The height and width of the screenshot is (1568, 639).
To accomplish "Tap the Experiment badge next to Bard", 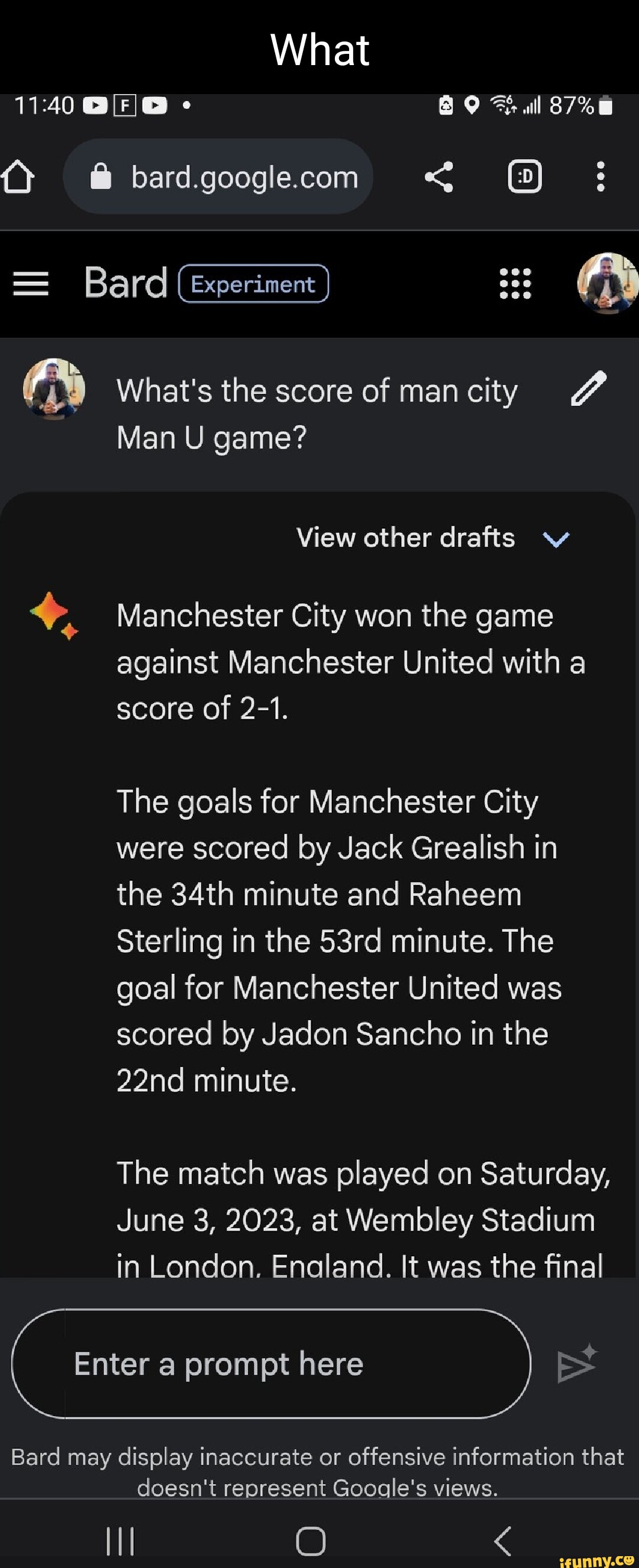I will (x=253, y=283).
